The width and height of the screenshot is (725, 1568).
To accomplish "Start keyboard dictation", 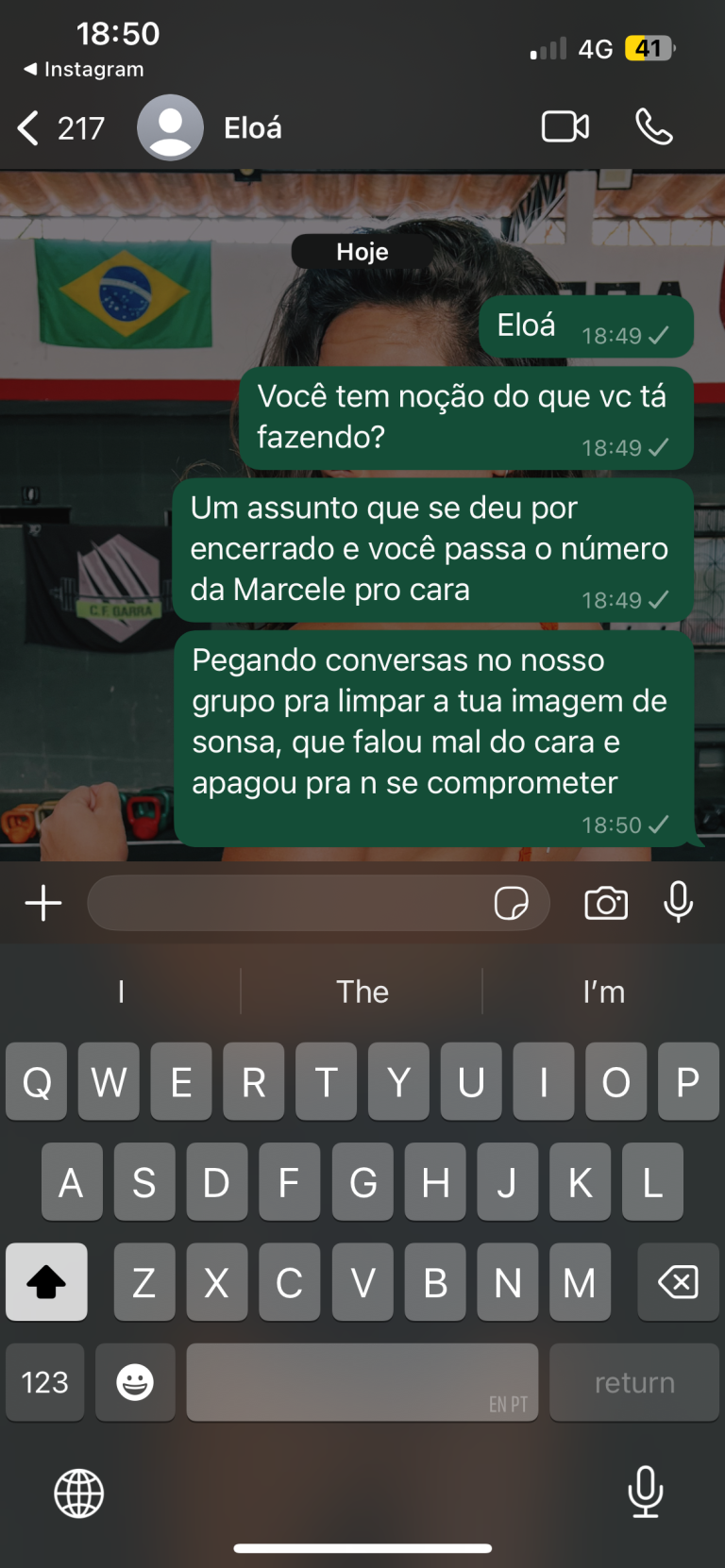I will pos(646,1492).
